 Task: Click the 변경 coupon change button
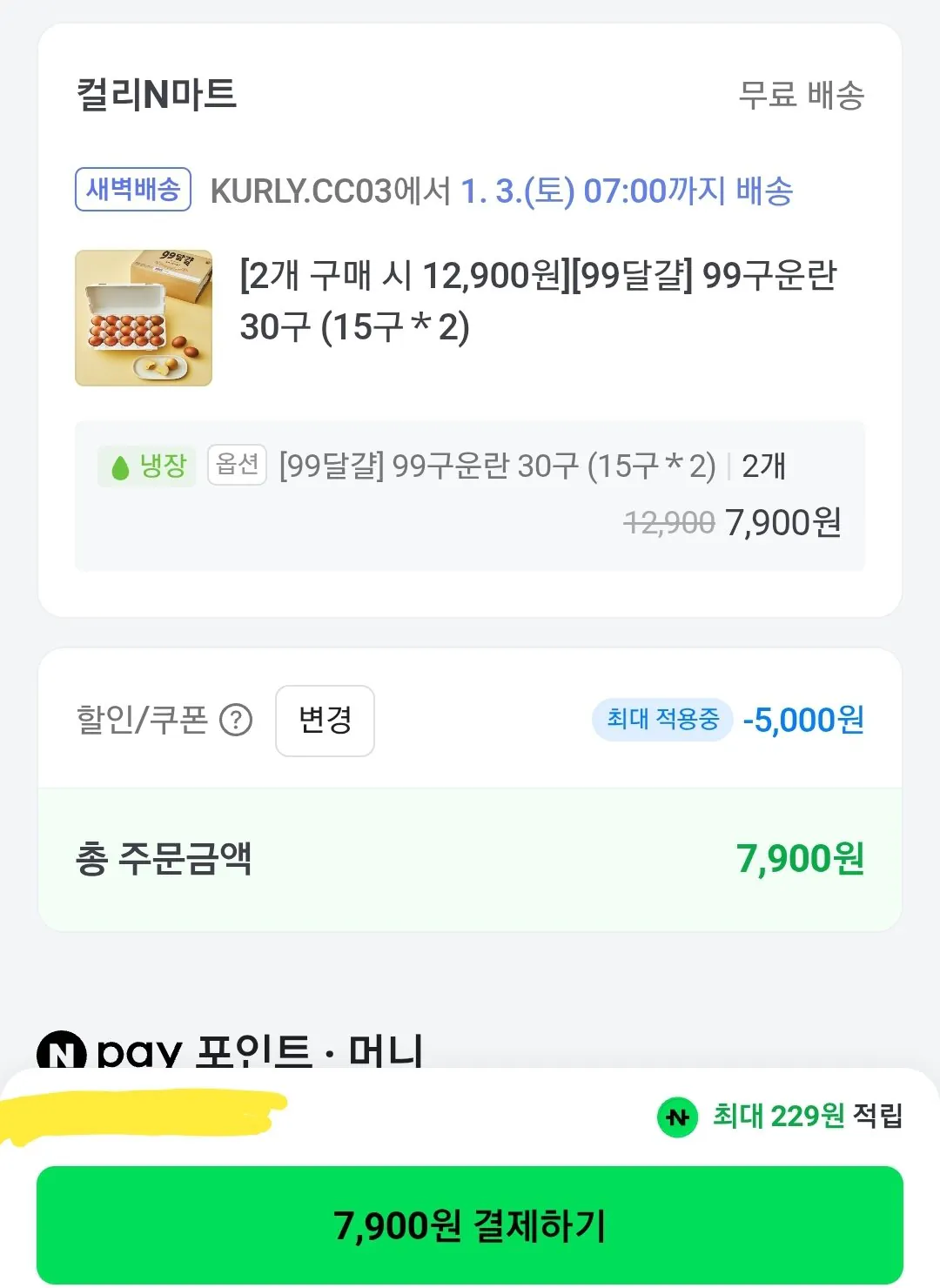(325, 721)
